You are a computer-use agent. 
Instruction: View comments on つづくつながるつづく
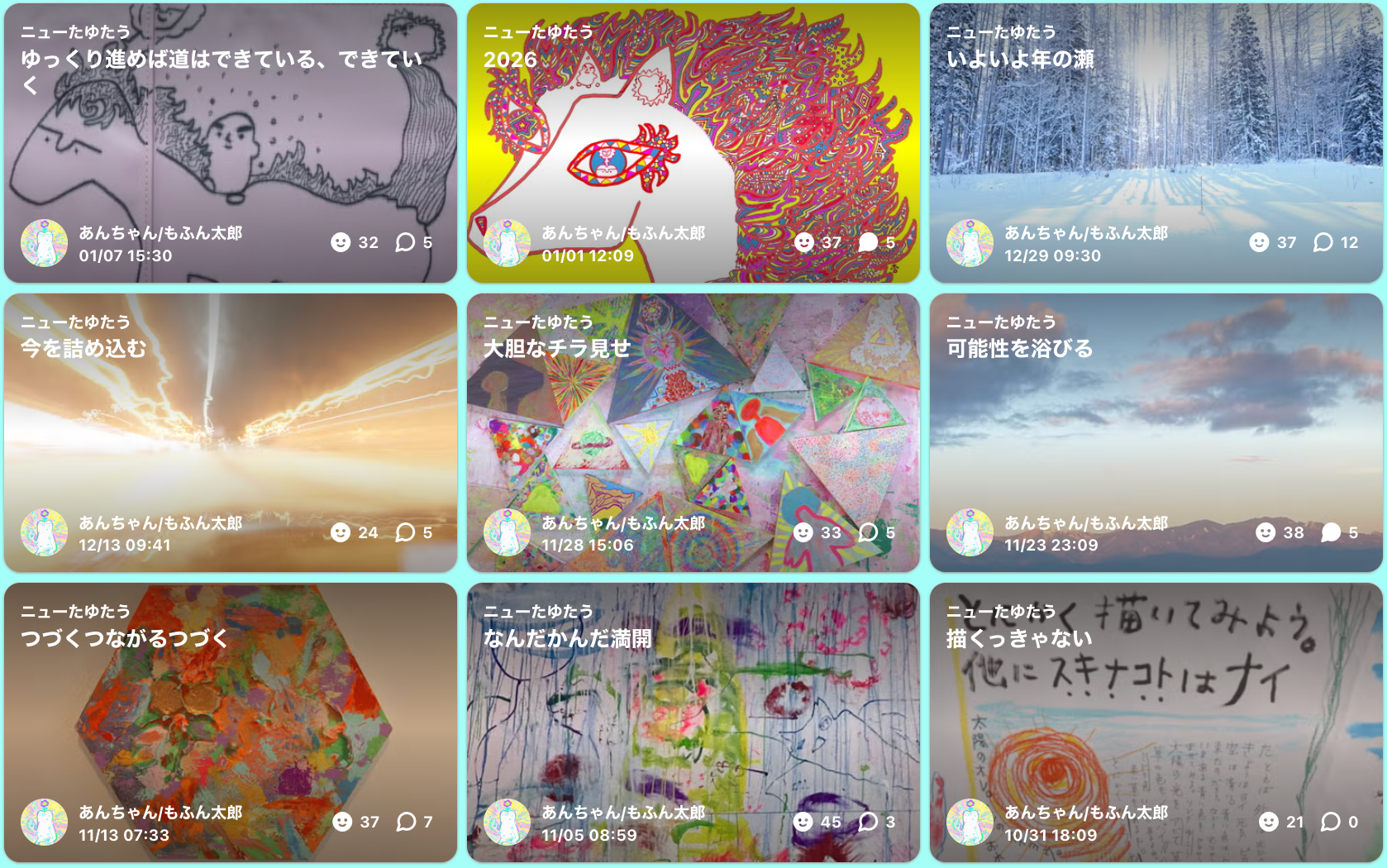[406, 822]
